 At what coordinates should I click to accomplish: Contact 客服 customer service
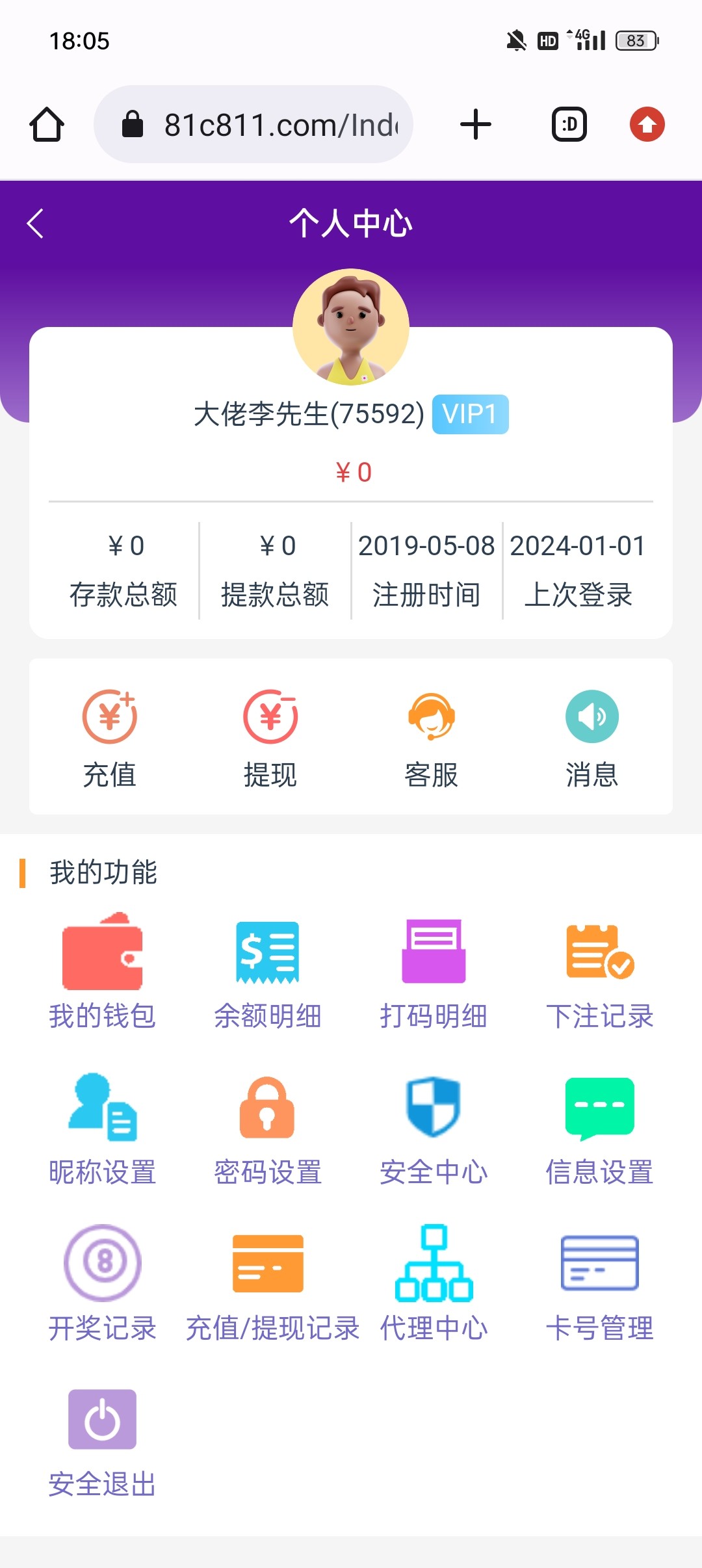pos(431,738)
